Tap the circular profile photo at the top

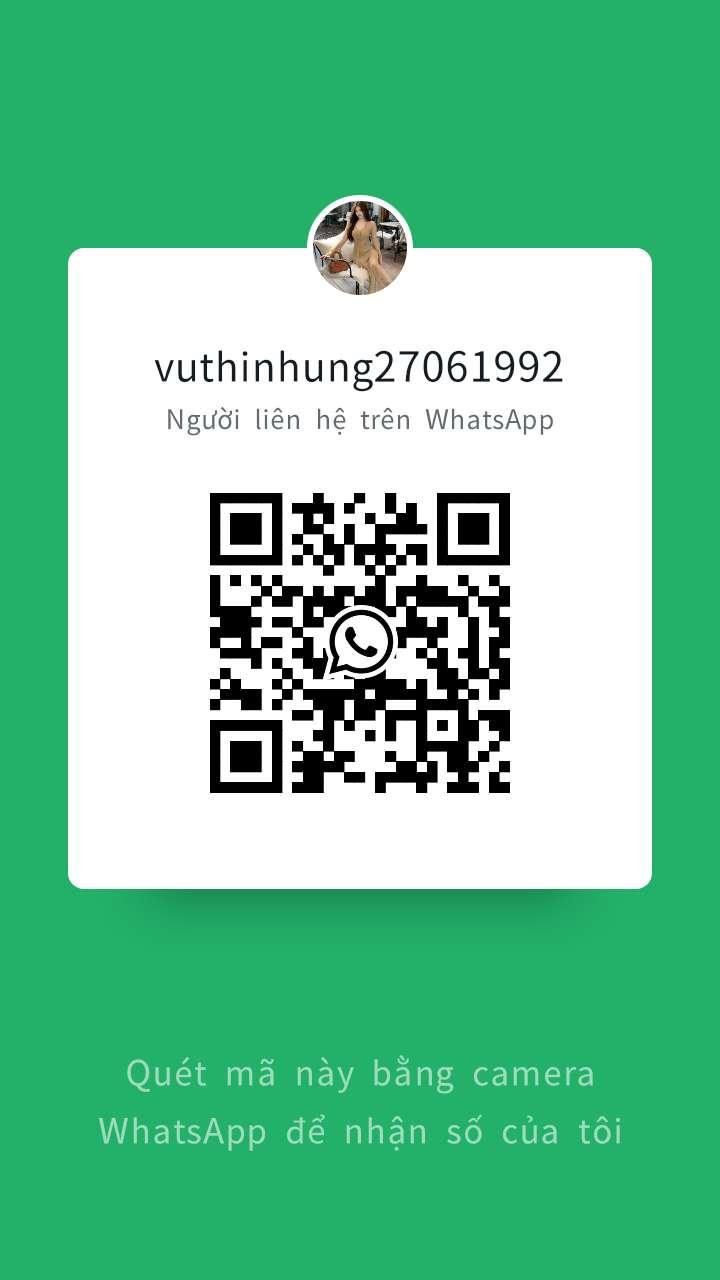[x=360, y=243]
